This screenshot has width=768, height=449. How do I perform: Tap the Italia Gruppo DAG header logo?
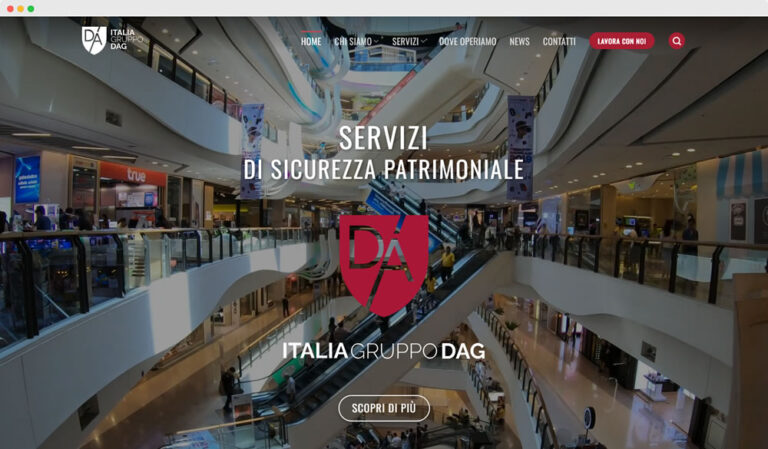[x=108, y=40]
